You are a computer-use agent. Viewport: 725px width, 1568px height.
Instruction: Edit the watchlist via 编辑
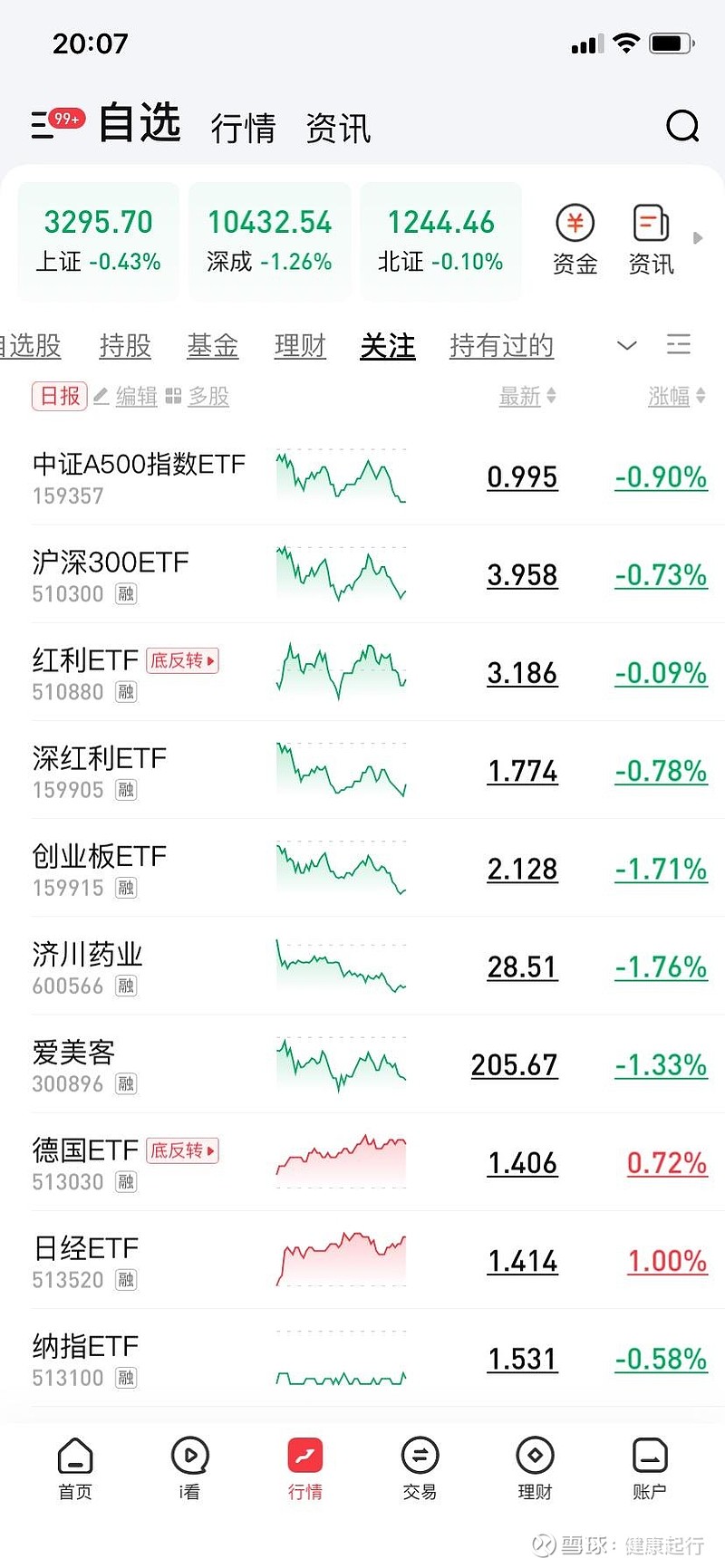pos(126,396)
